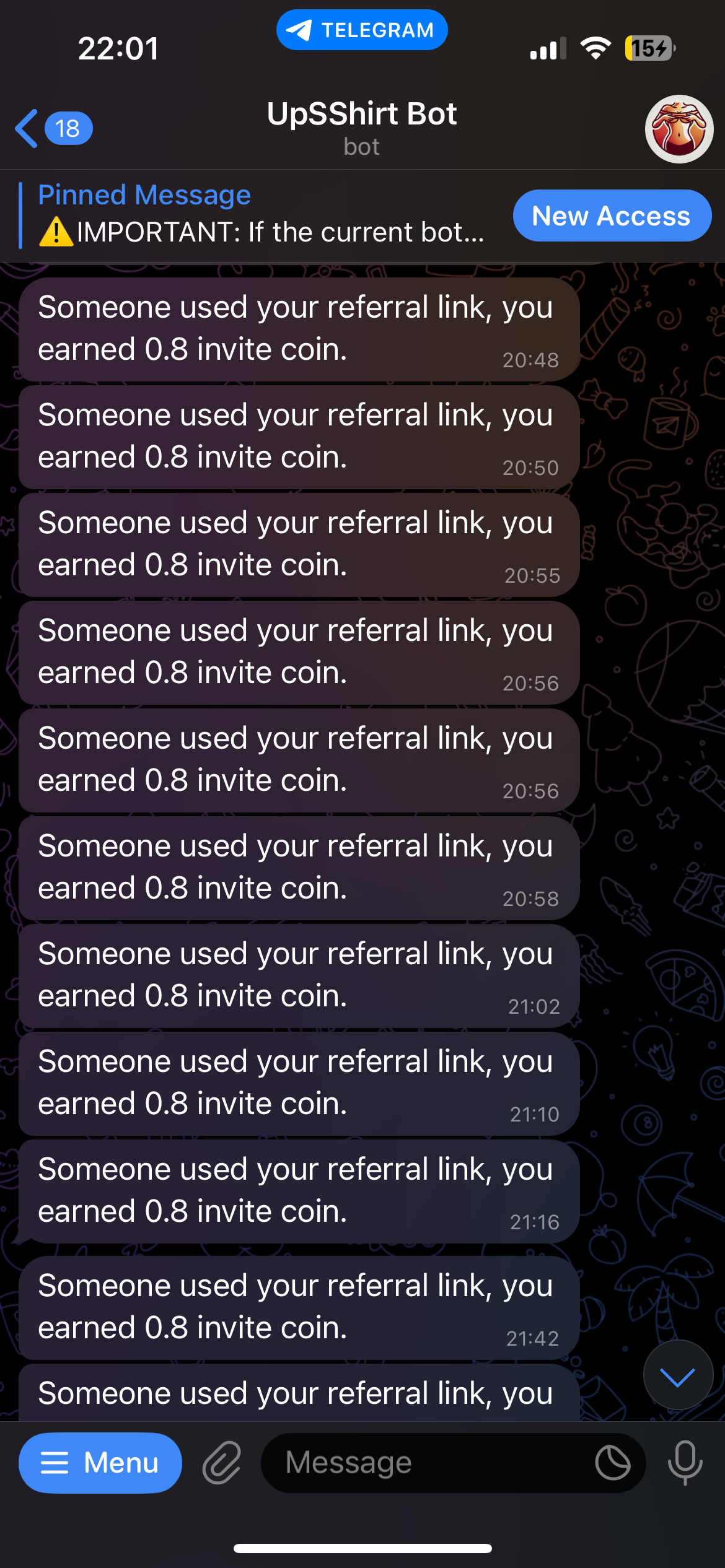Record a voice message with the microphone

(x=685, y=1463)
